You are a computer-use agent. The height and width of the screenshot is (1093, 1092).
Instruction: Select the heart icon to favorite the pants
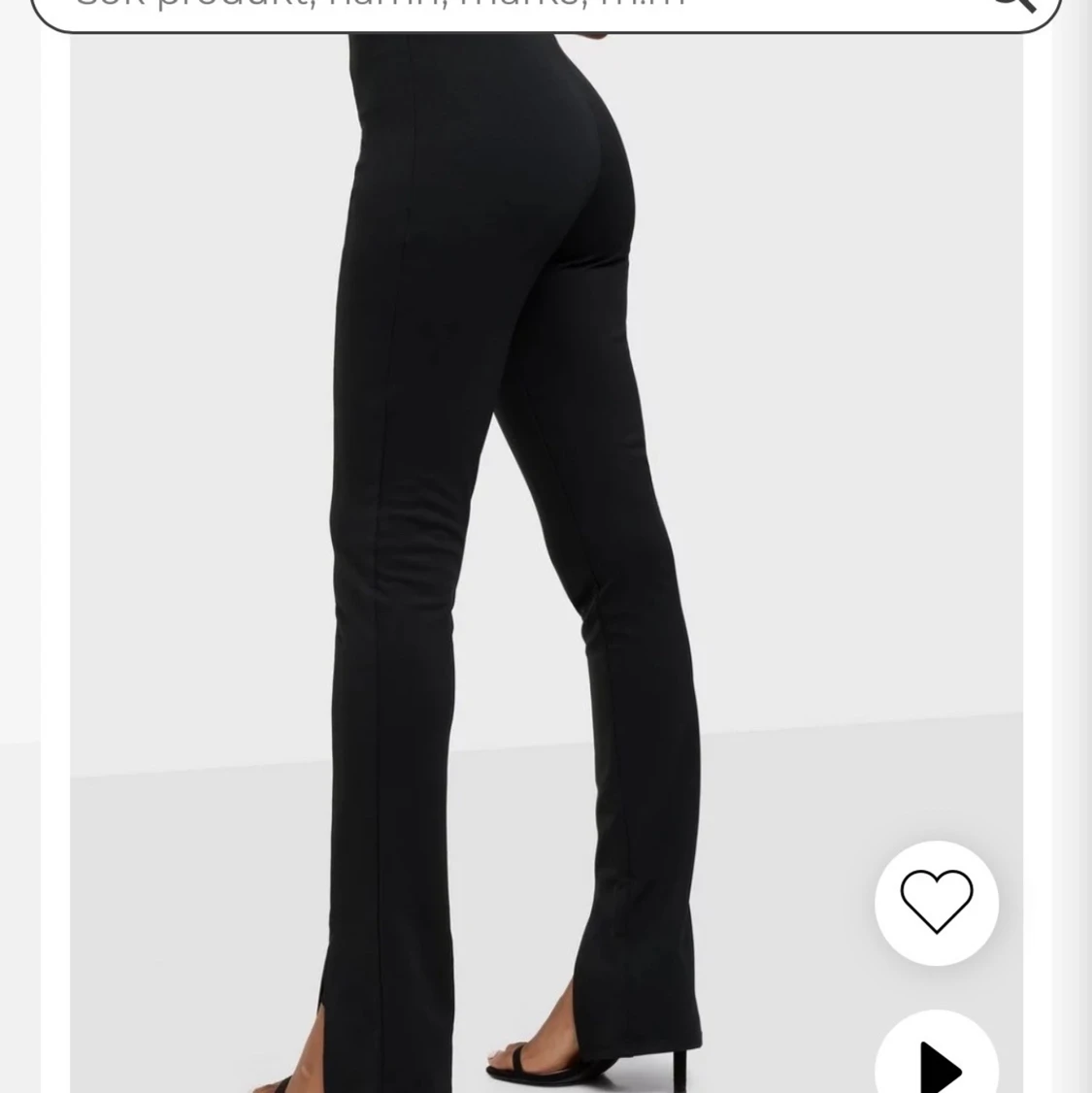[936, 903]
